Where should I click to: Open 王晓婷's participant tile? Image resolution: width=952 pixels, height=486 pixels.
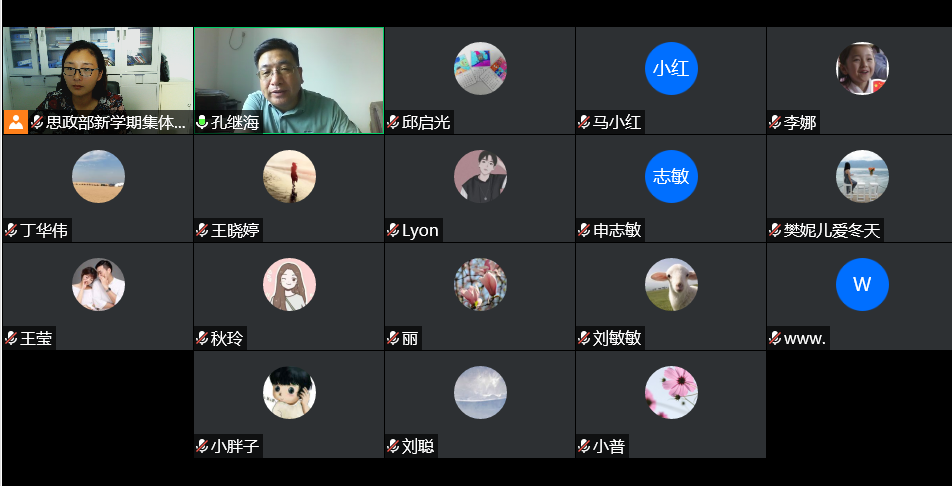[x=289, y=188]
